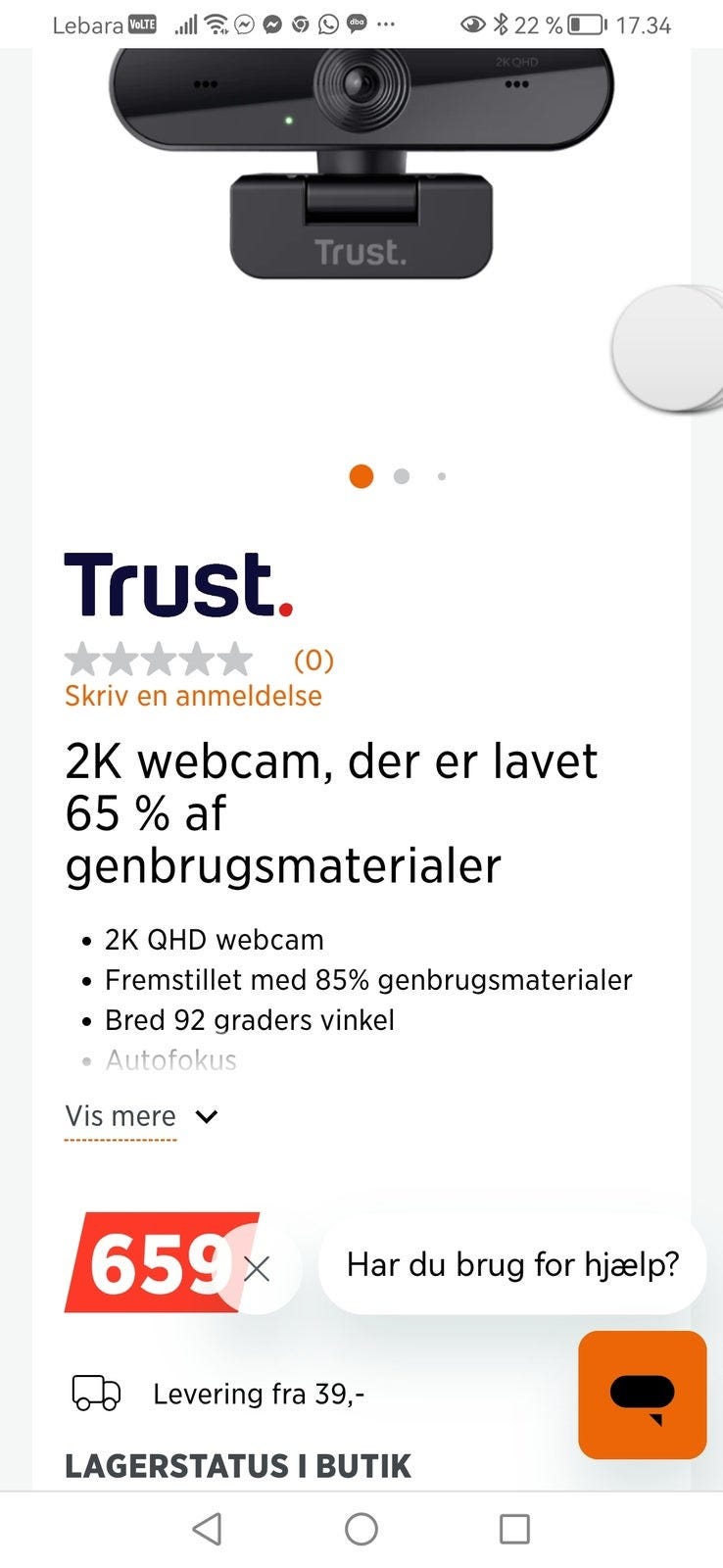
Task: Select the first carousel dot
Action: [x=361, y=476]
